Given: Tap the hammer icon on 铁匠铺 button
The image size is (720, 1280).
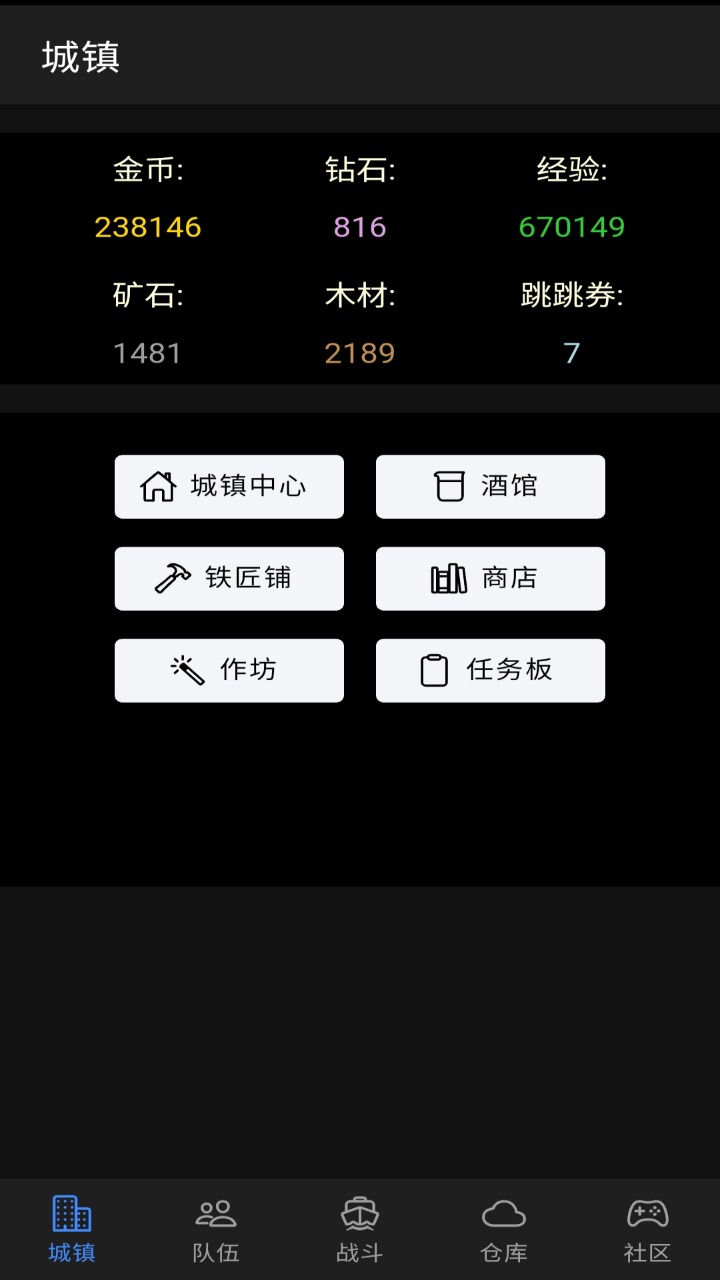Looking at the screenshot, I should click(171, 578).
